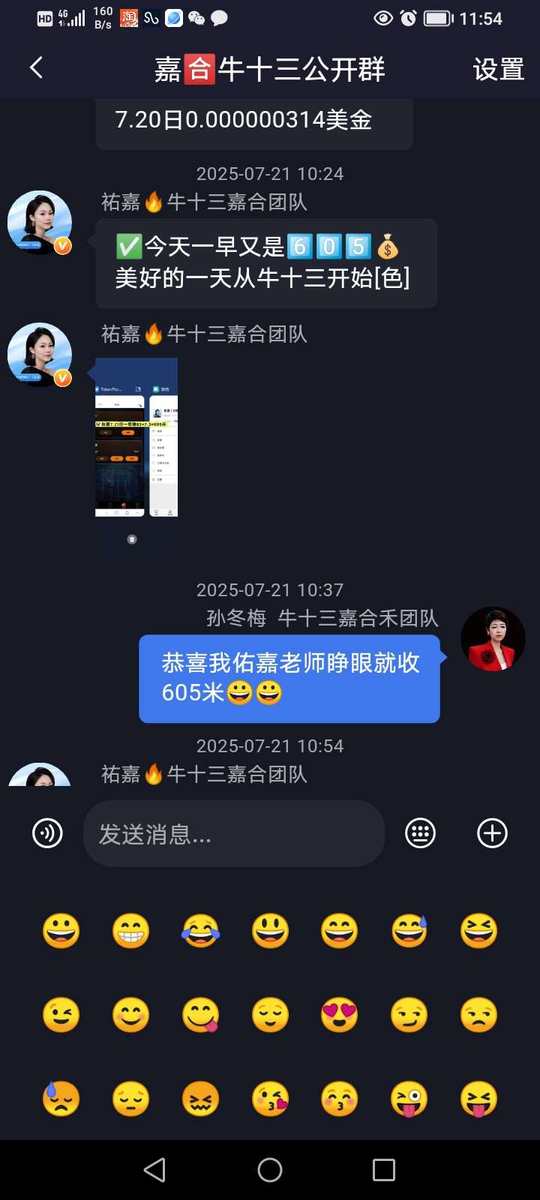Insert the winking tongue-out emoji
The image size is (540, 1200).
click(408, 1099)
